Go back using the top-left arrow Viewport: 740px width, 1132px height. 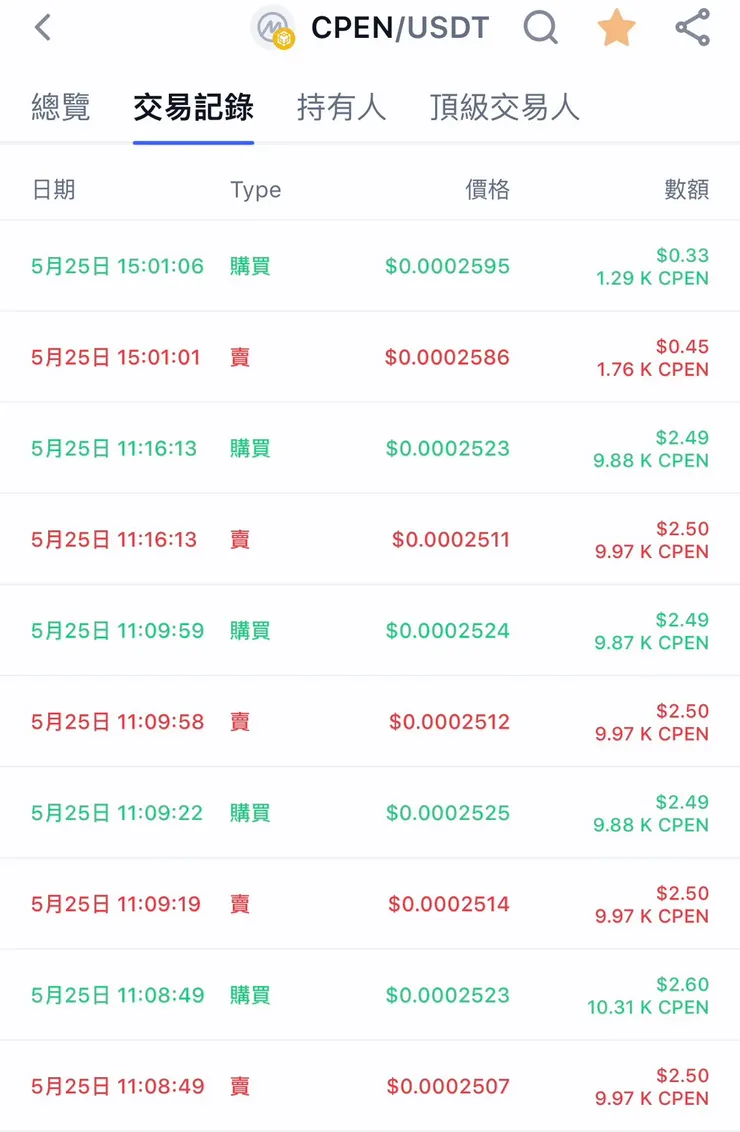(x=42, y=28)
